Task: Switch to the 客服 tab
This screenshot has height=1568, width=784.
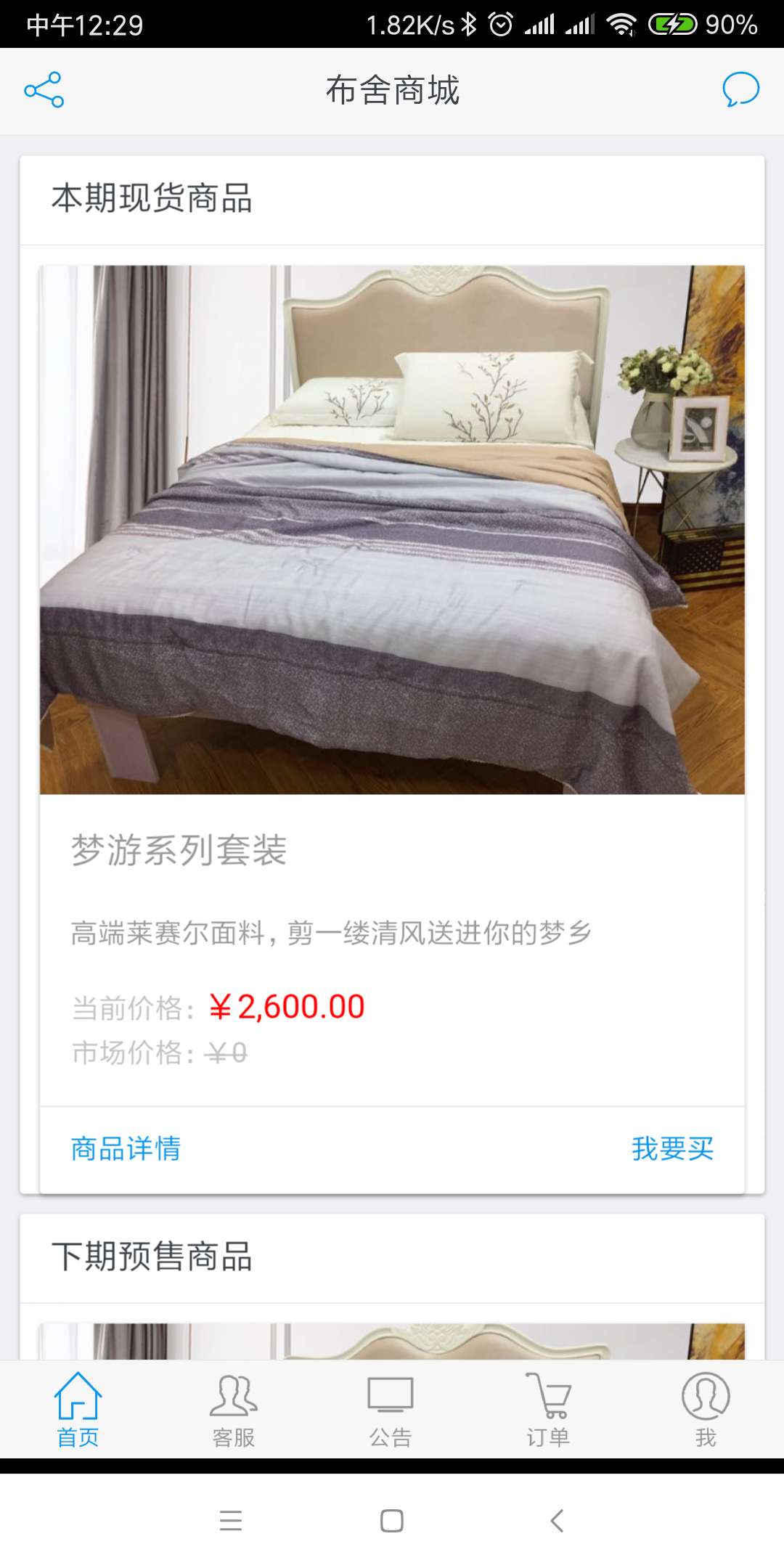Action: point(234,1410)
